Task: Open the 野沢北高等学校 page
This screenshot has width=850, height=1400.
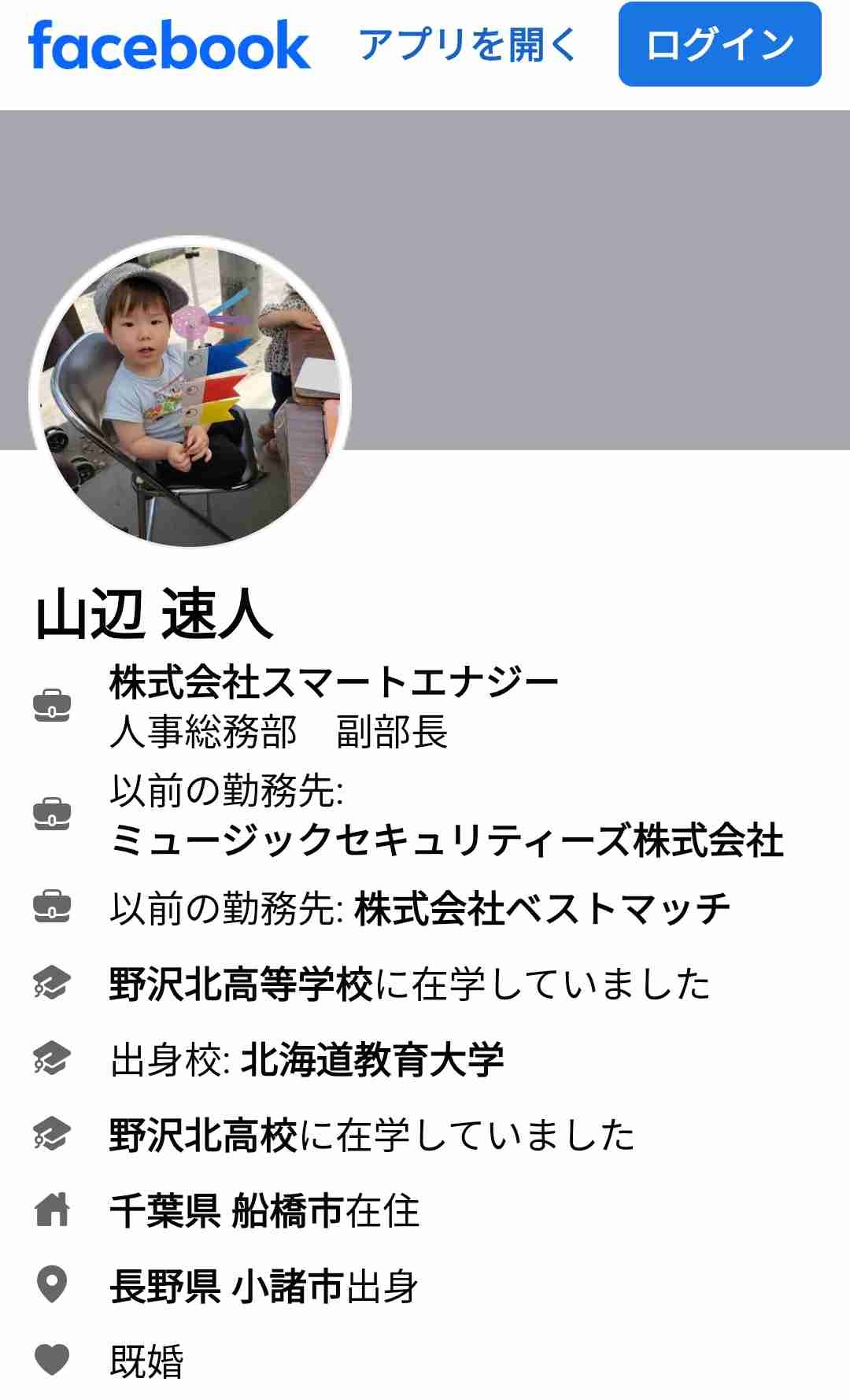Action: [242, 984]
